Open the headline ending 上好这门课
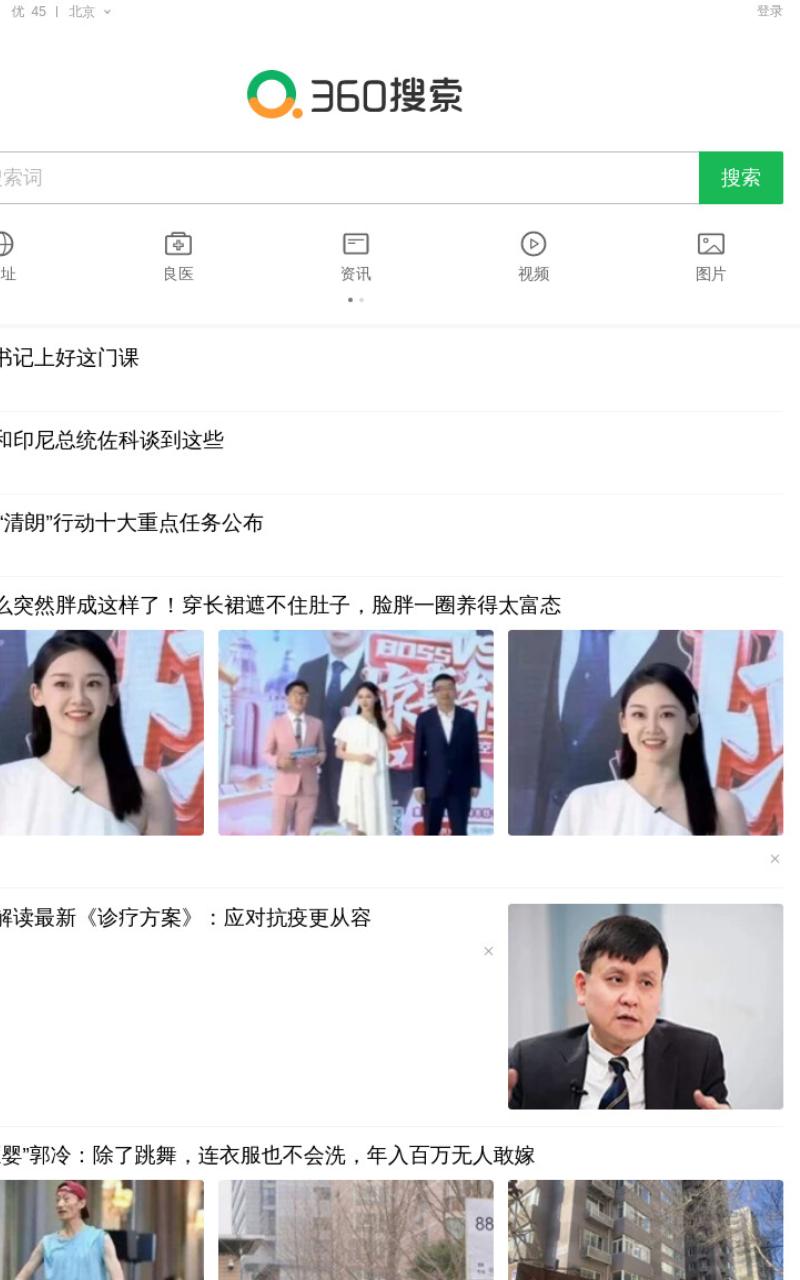800x1280 pixels. [69, 358]
